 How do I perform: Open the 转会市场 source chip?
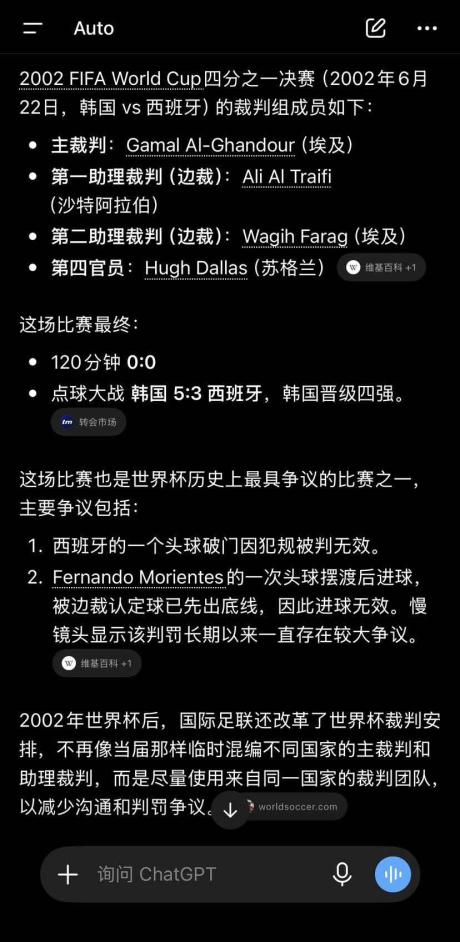point(89,422)
